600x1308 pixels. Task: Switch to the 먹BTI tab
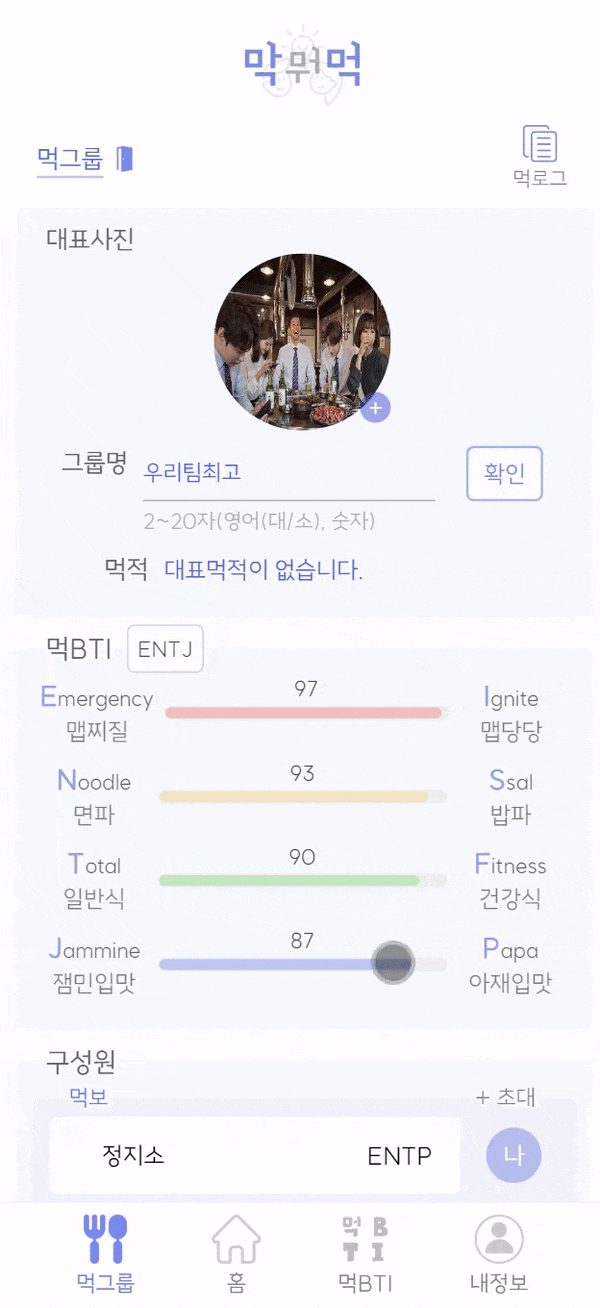[365, 1253]
